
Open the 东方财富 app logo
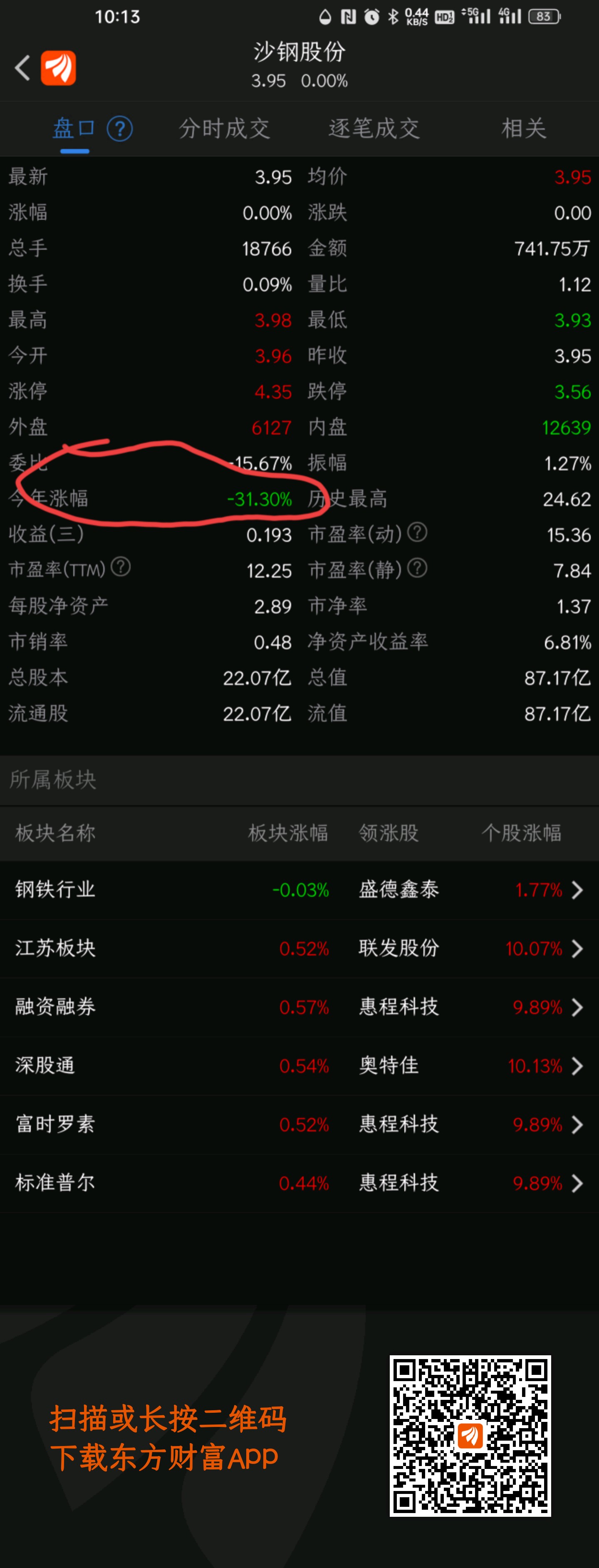(58, 67)
